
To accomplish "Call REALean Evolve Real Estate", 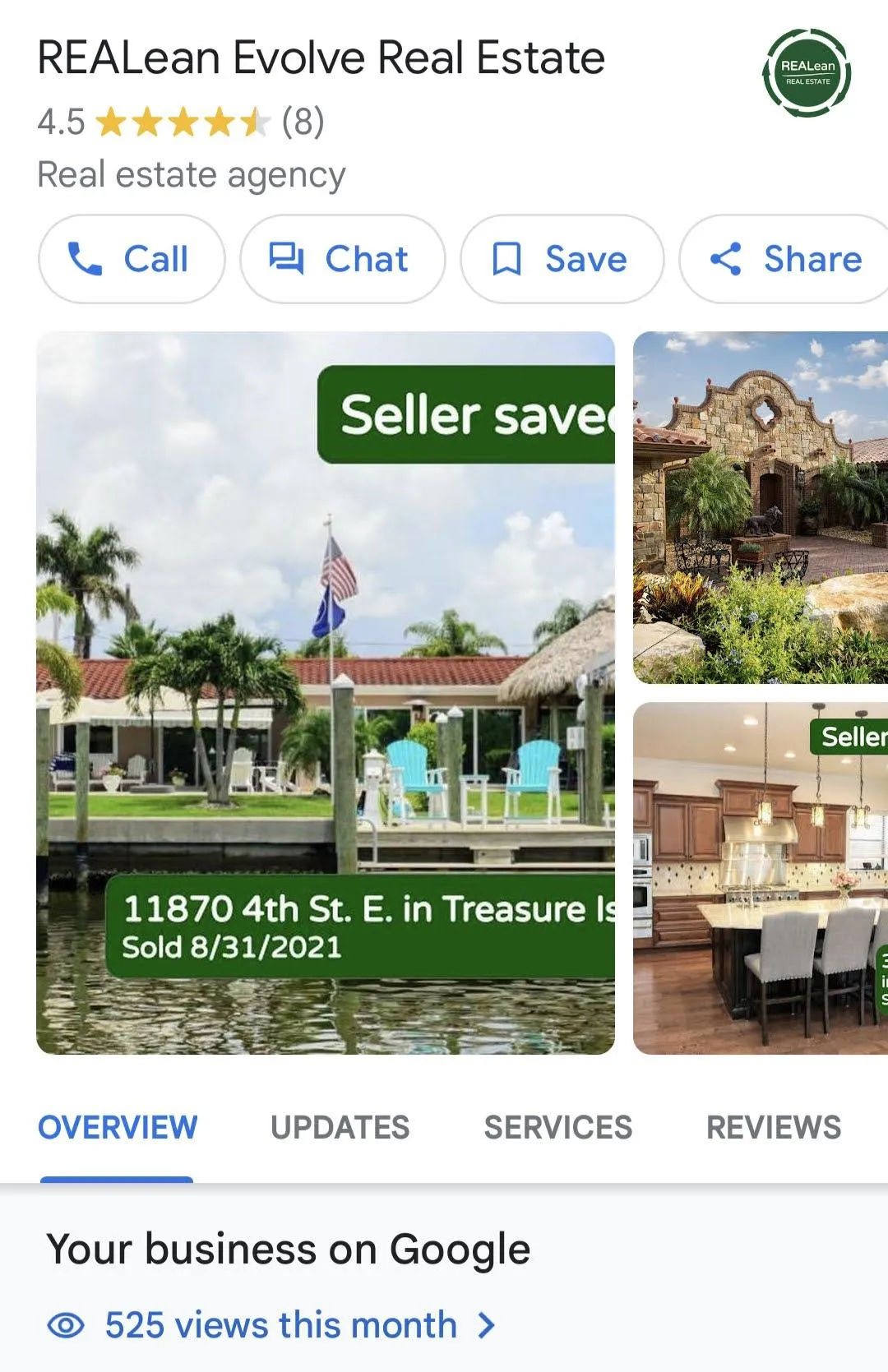I will click(x=132, y=259).
